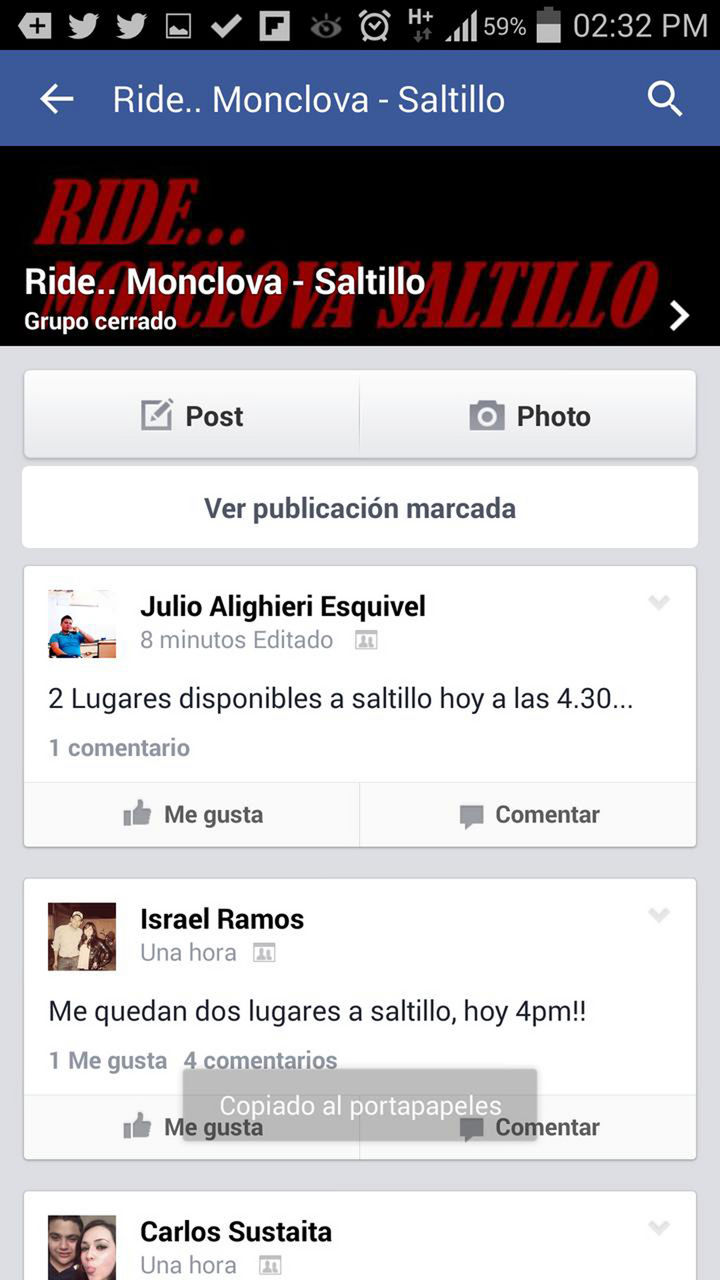Screen dimensions: 720x1280
Task: View 1 comentario on Julio's post
Action: tap(119, 748)
